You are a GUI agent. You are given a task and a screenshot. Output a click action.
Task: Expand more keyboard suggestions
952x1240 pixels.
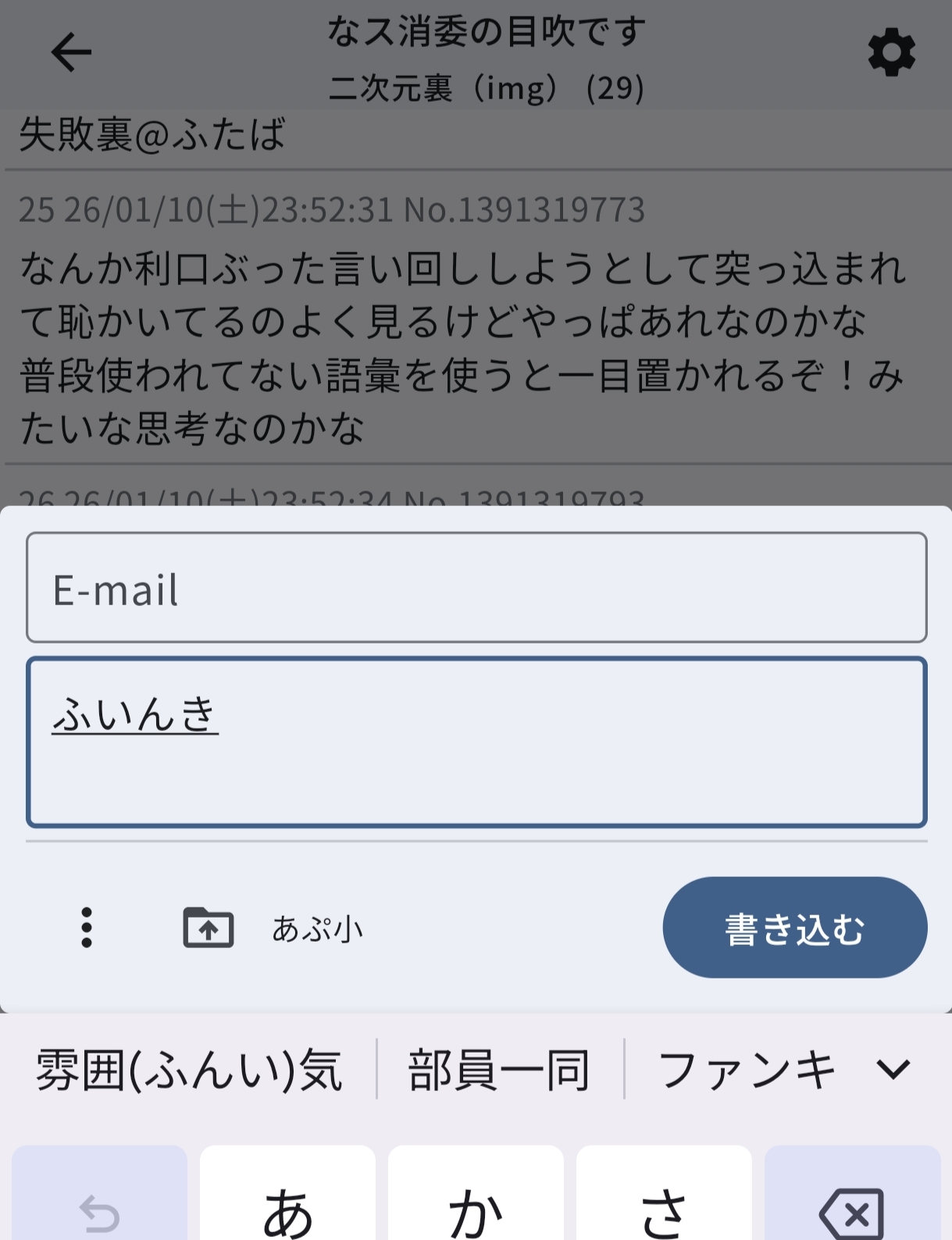tap(893, 1069)
